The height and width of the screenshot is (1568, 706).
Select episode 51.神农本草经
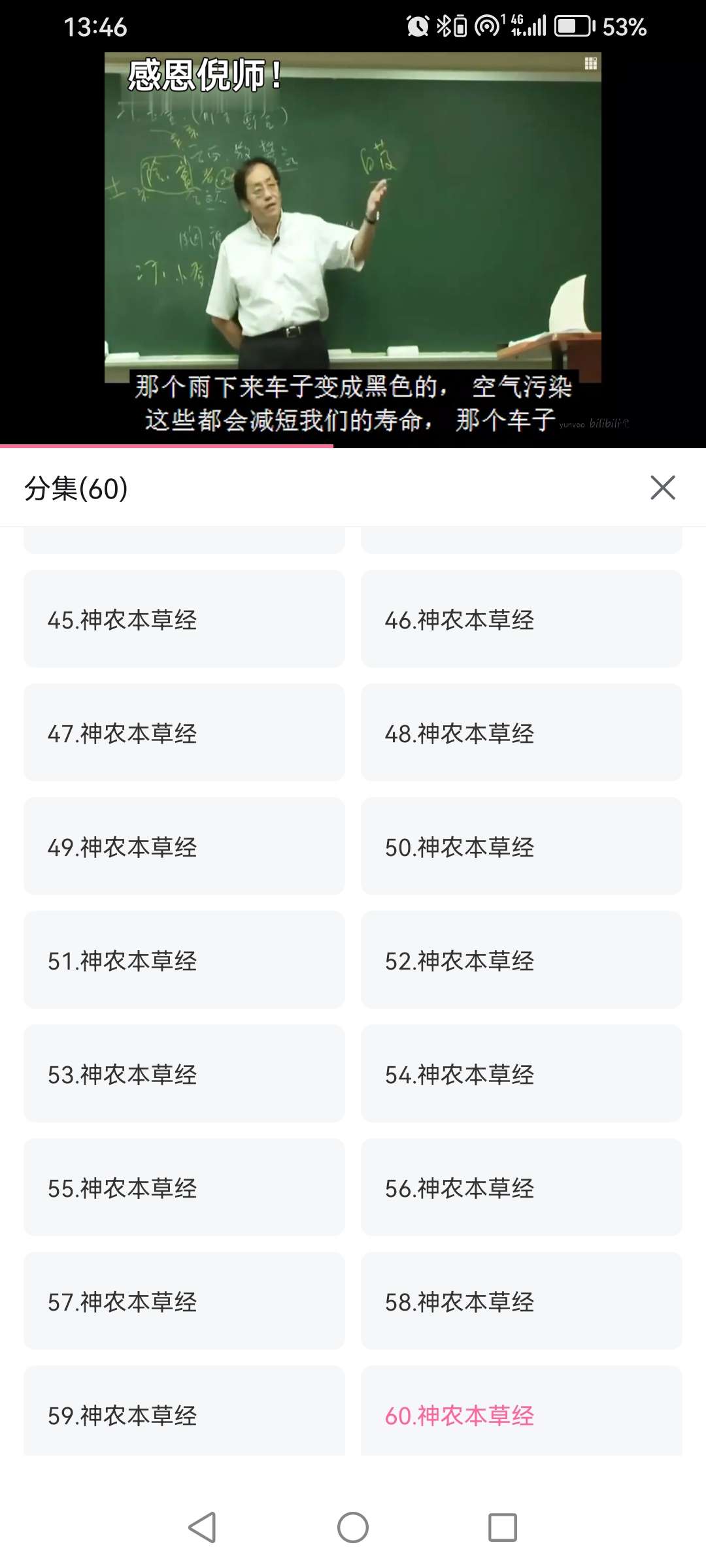[184, 960]
